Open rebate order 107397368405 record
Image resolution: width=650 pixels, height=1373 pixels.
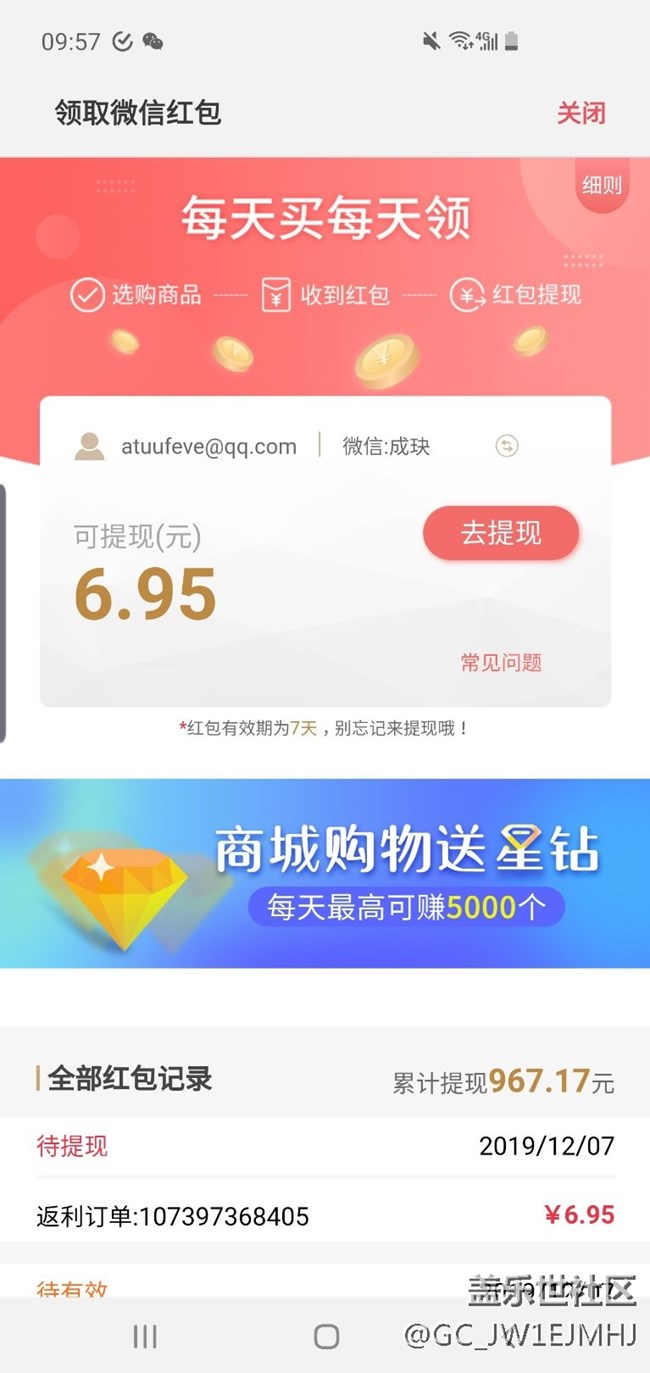(325, 1215)
